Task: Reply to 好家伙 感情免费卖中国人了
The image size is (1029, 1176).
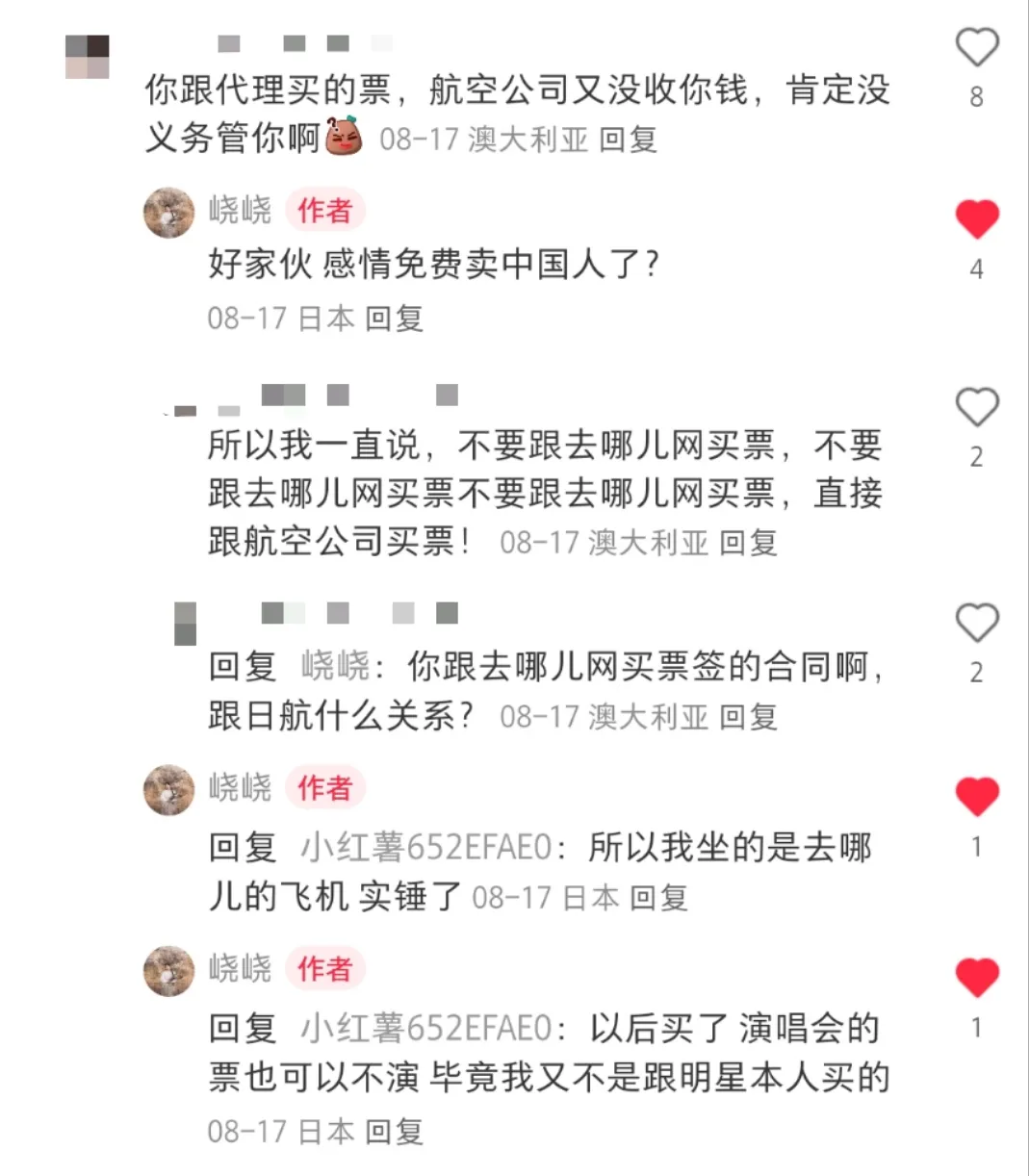Action: pos(395,318)
